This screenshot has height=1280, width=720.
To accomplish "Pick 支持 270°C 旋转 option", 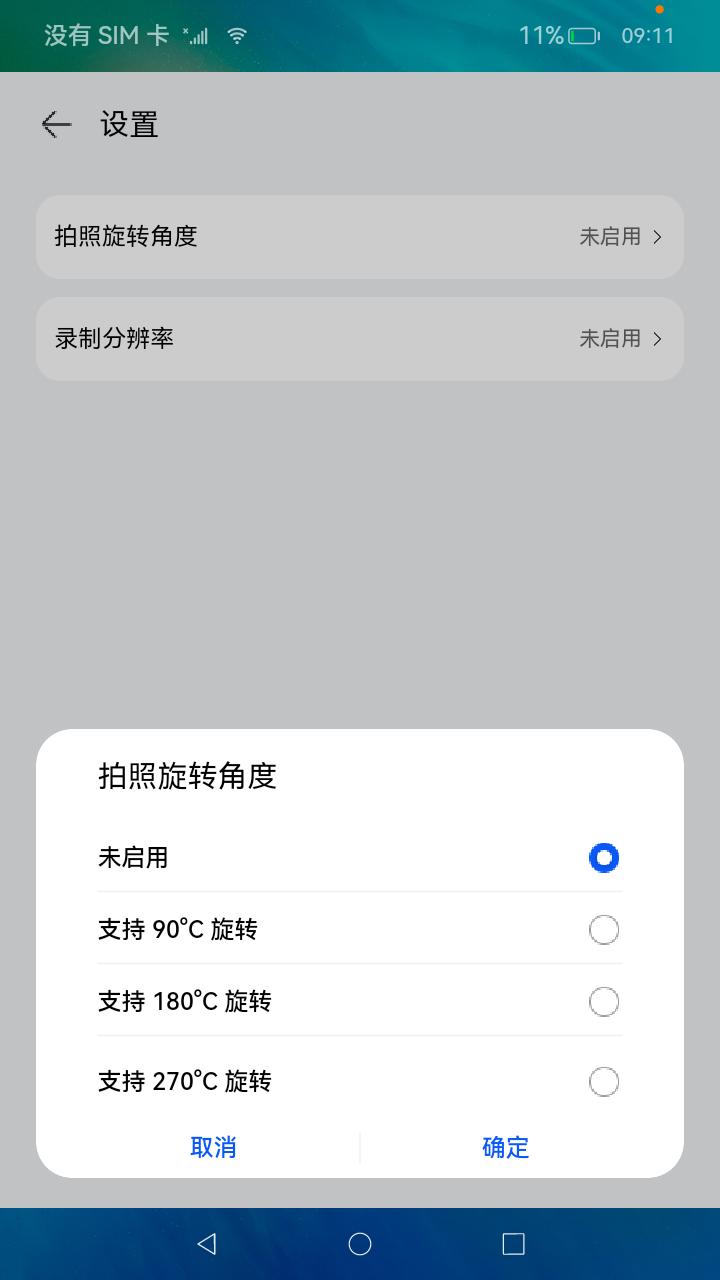I will [603, 1082].
